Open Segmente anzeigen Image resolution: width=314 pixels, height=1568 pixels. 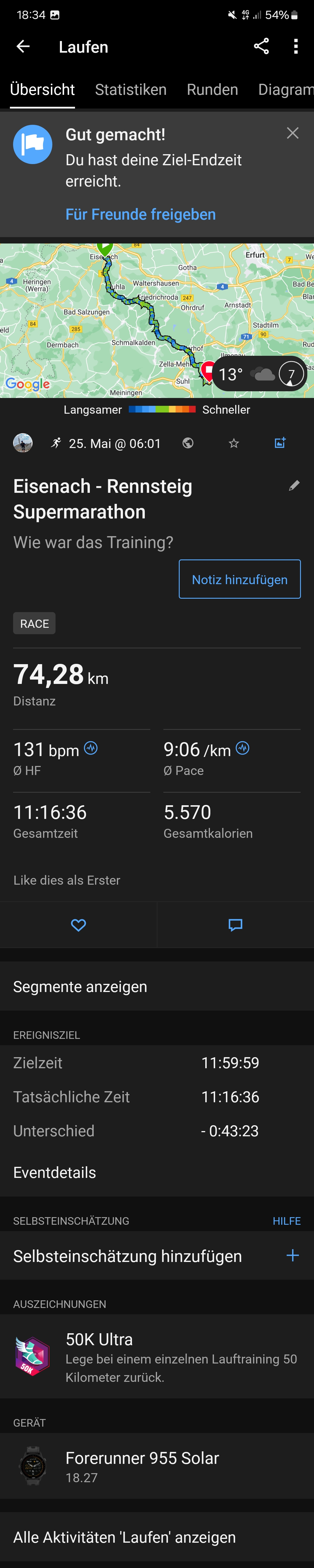coord(80,987)
